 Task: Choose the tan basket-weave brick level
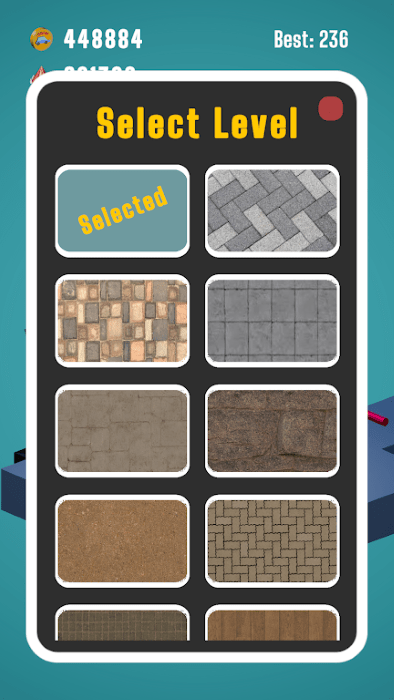(272, 541)
